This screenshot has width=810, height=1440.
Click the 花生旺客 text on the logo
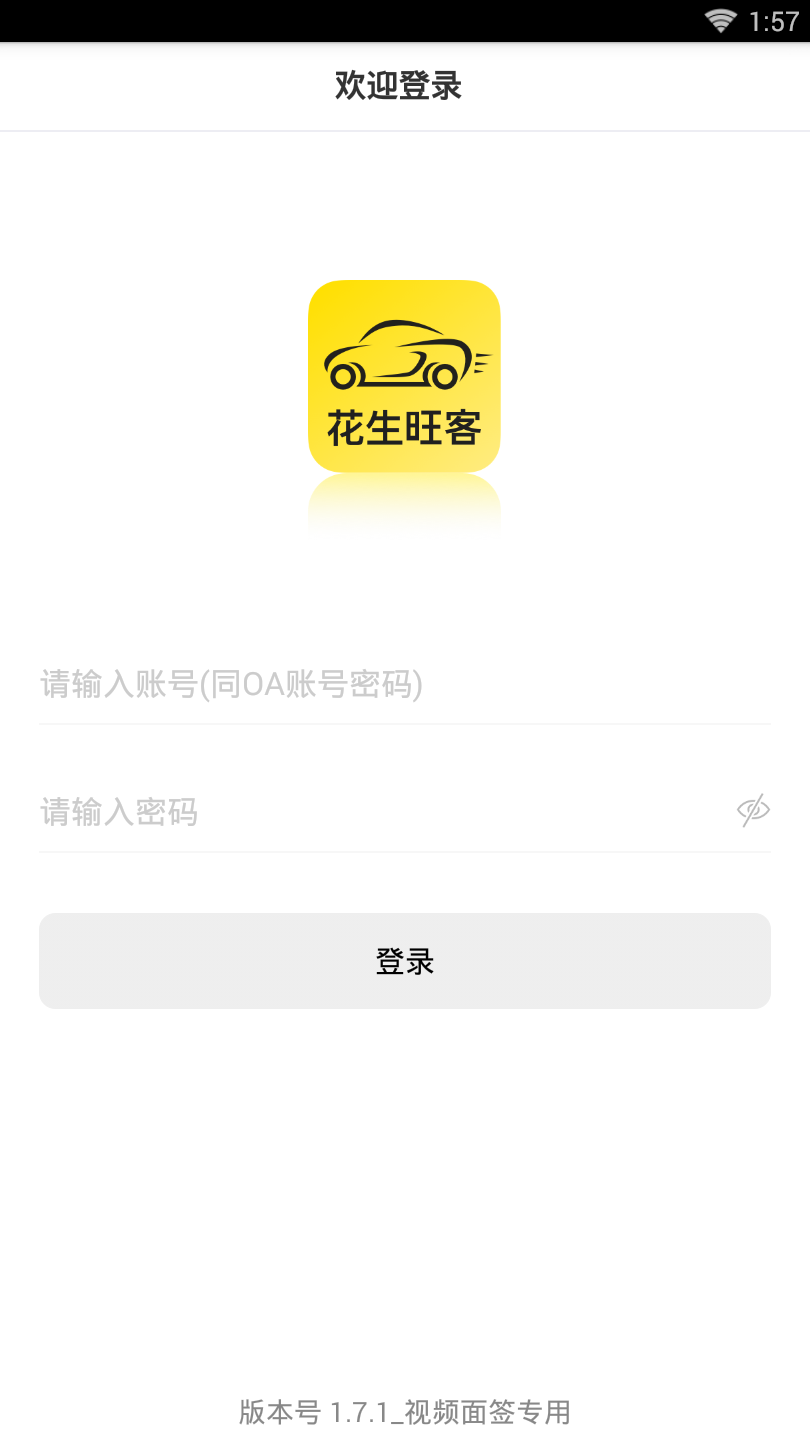[404, 428]
